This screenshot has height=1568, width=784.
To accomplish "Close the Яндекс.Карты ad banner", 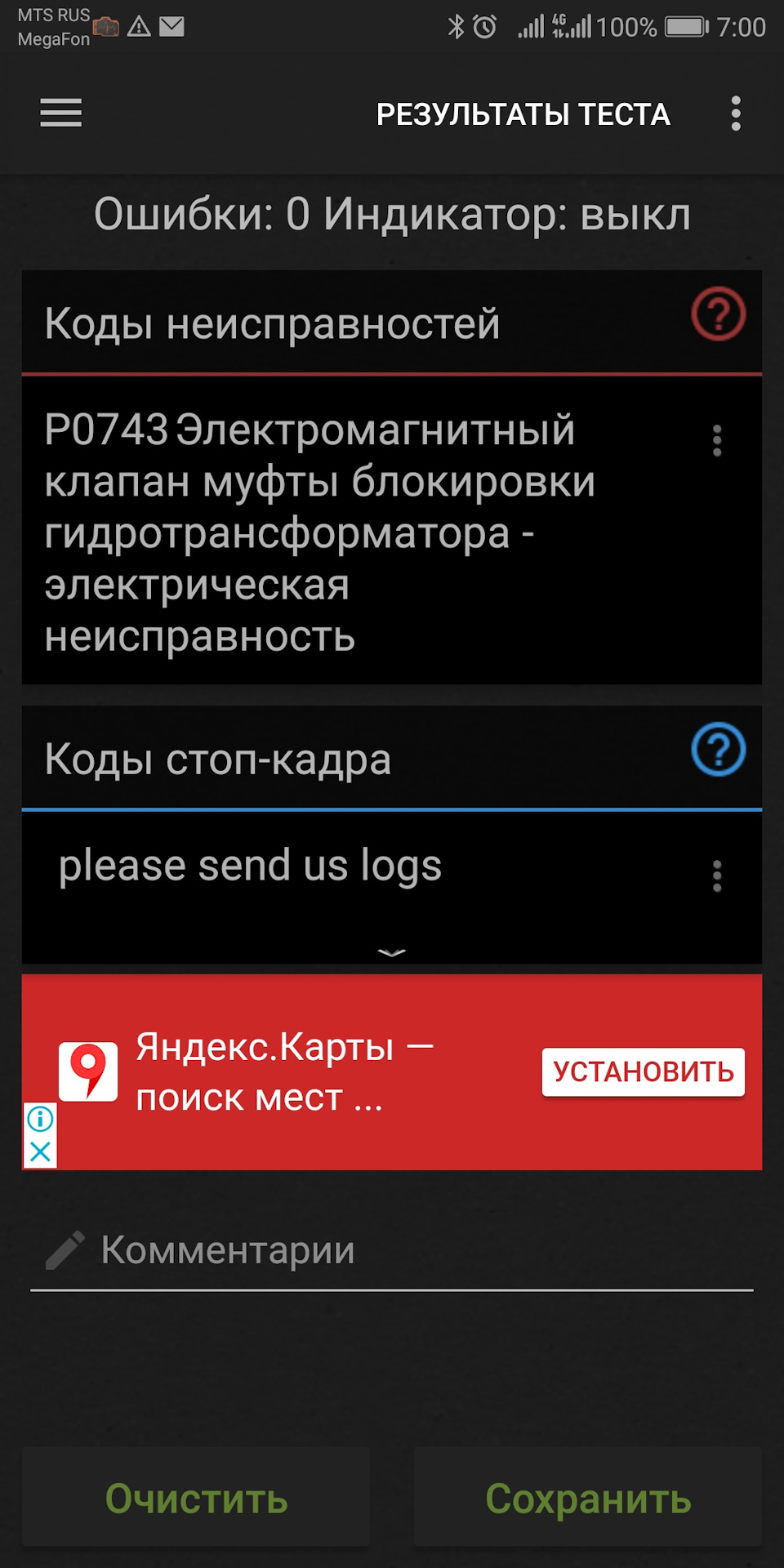I will (x=40, y=1151).
